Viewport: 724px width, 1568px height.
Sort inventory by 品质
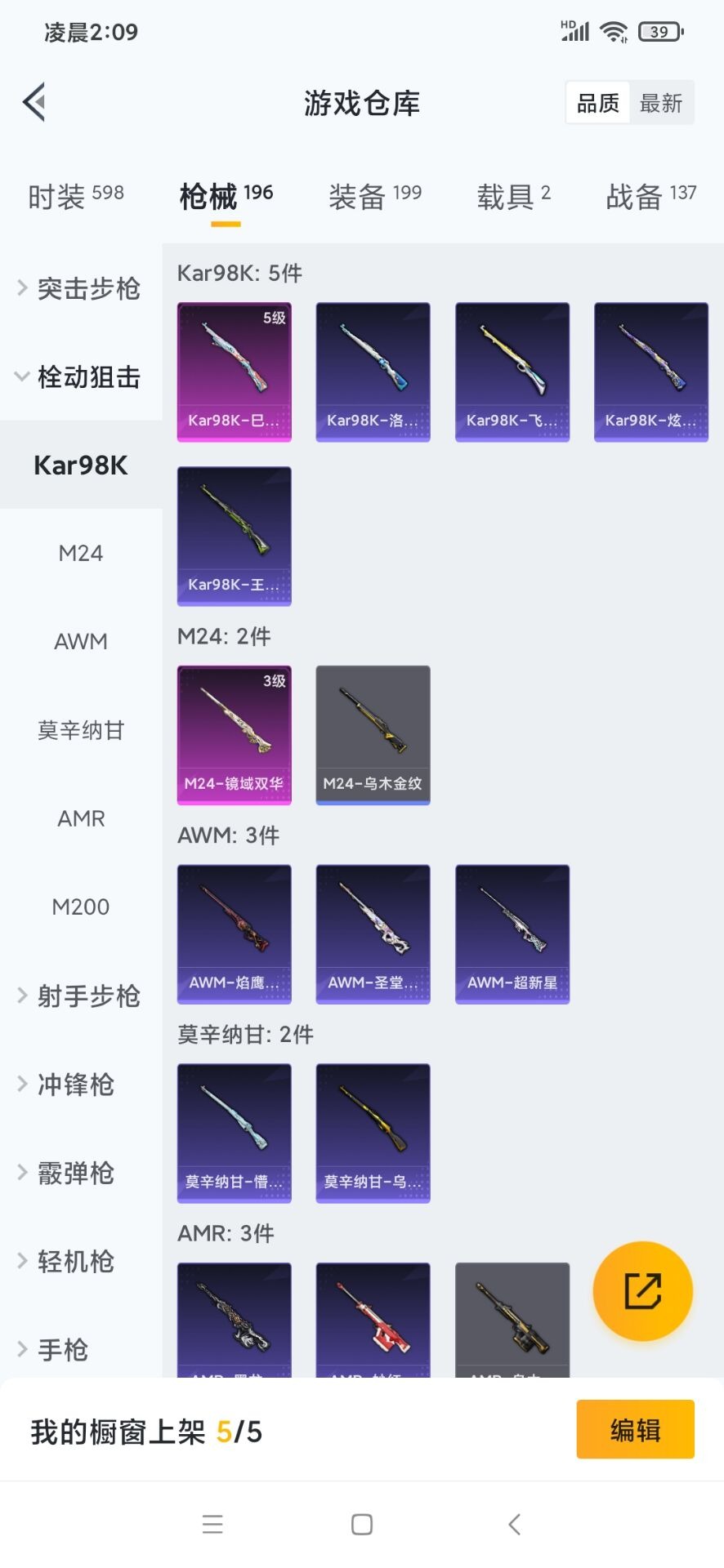[x=597, y=102]
